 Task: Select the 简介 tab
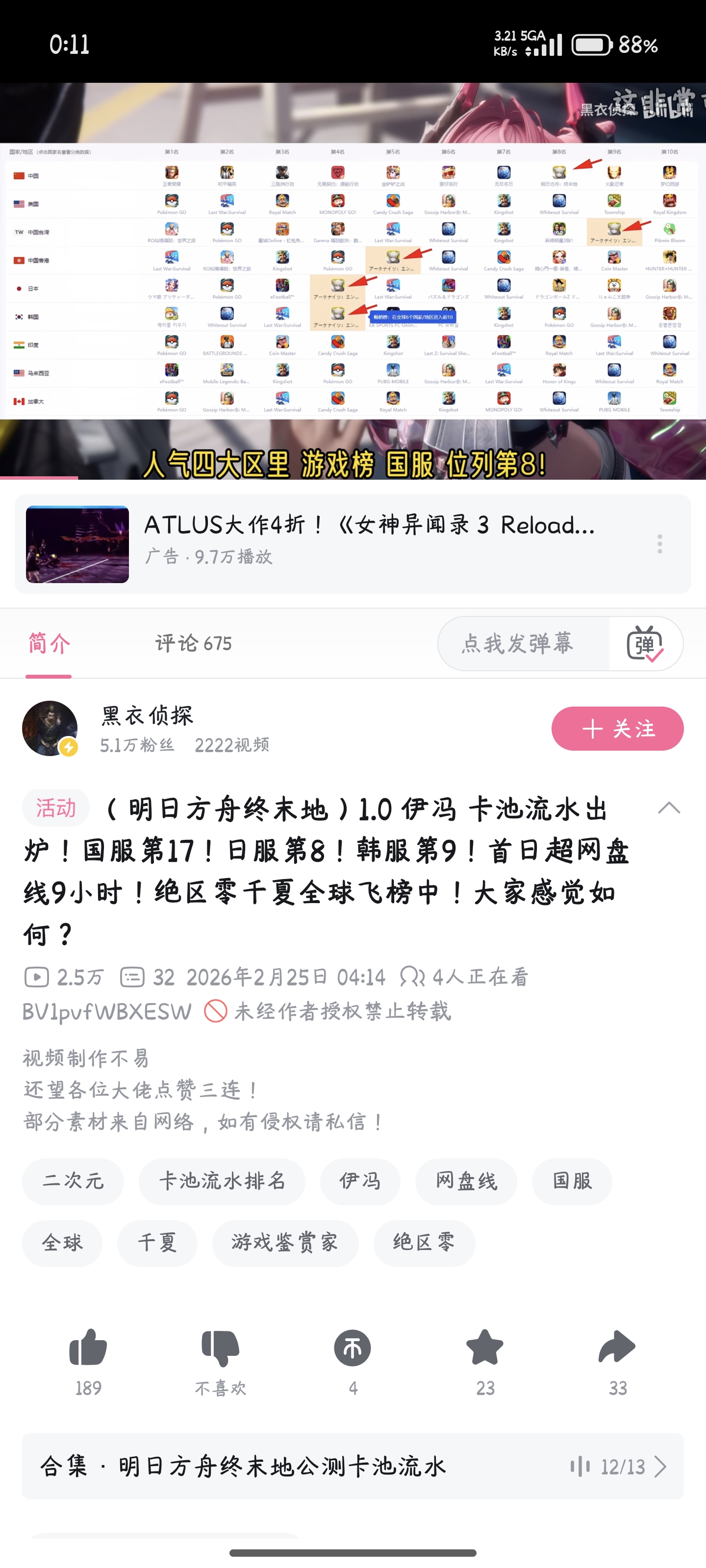coord(50,643)
